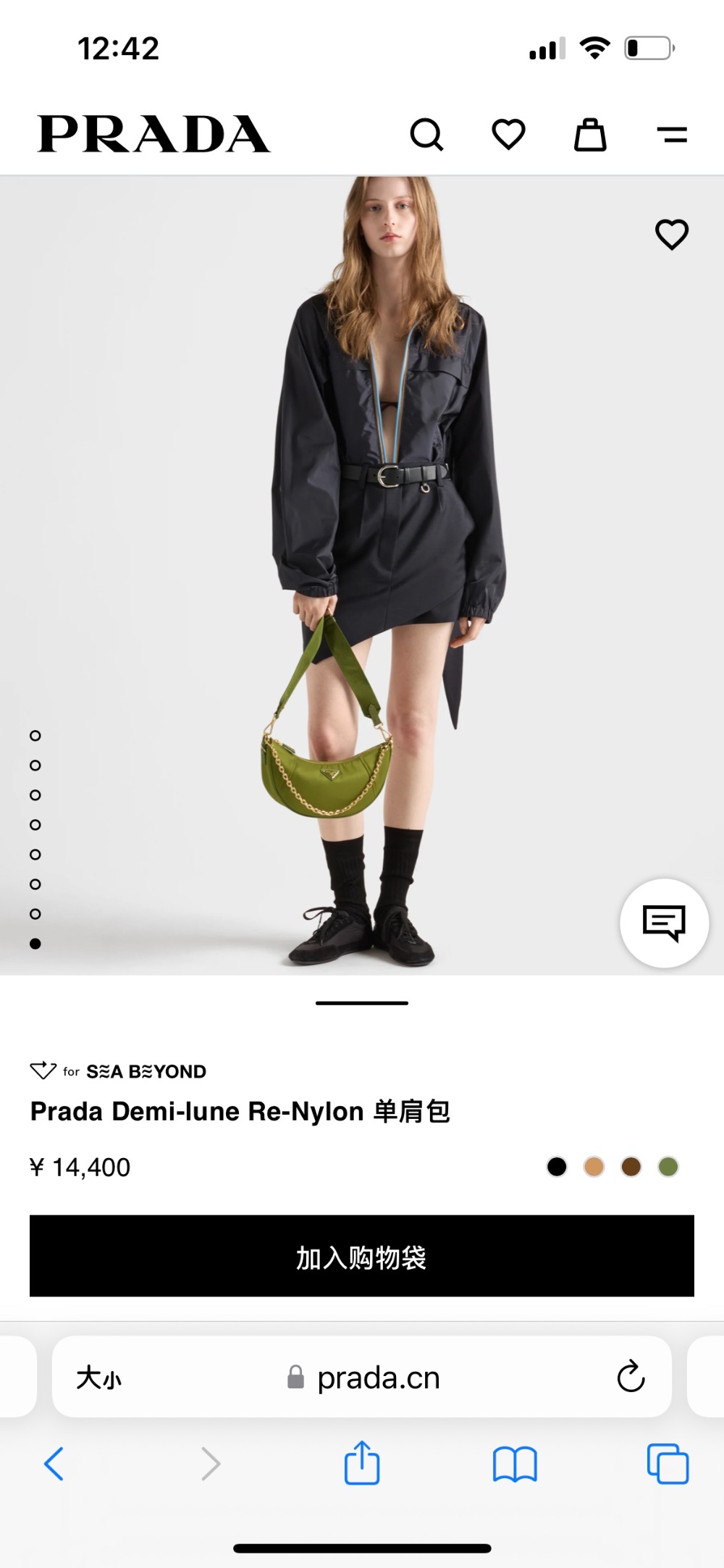Open the shopping bag

[x=590, y=135]
